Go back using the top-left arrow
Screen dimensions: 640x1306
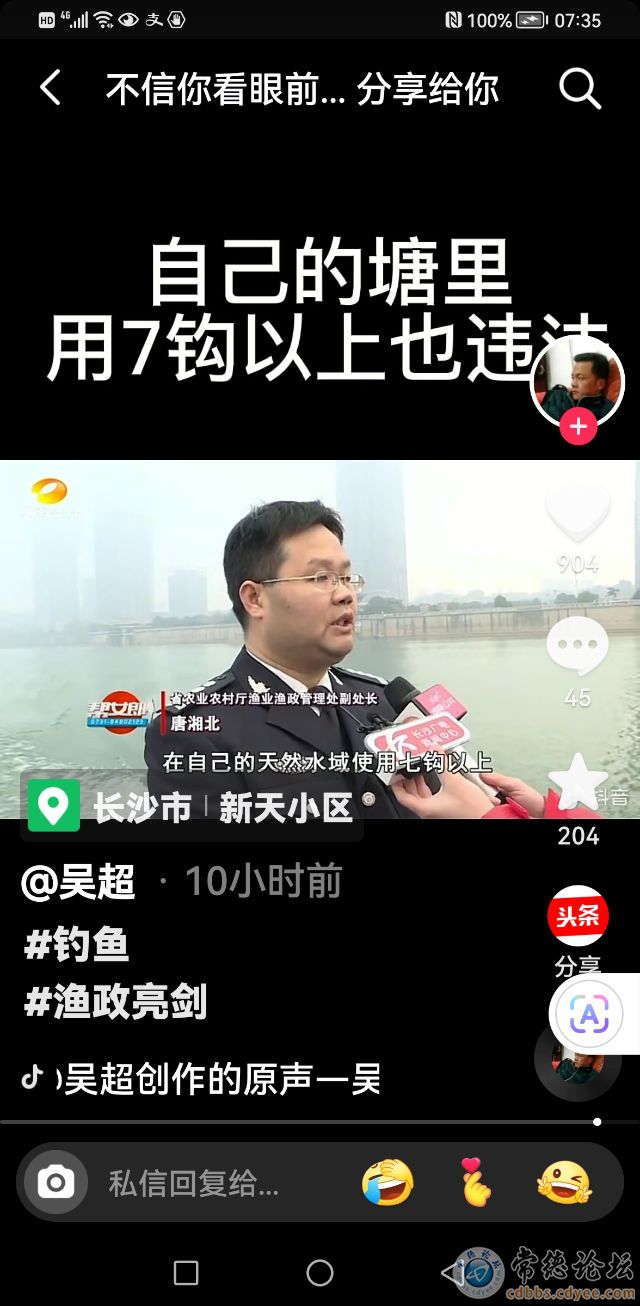[50, 88]
